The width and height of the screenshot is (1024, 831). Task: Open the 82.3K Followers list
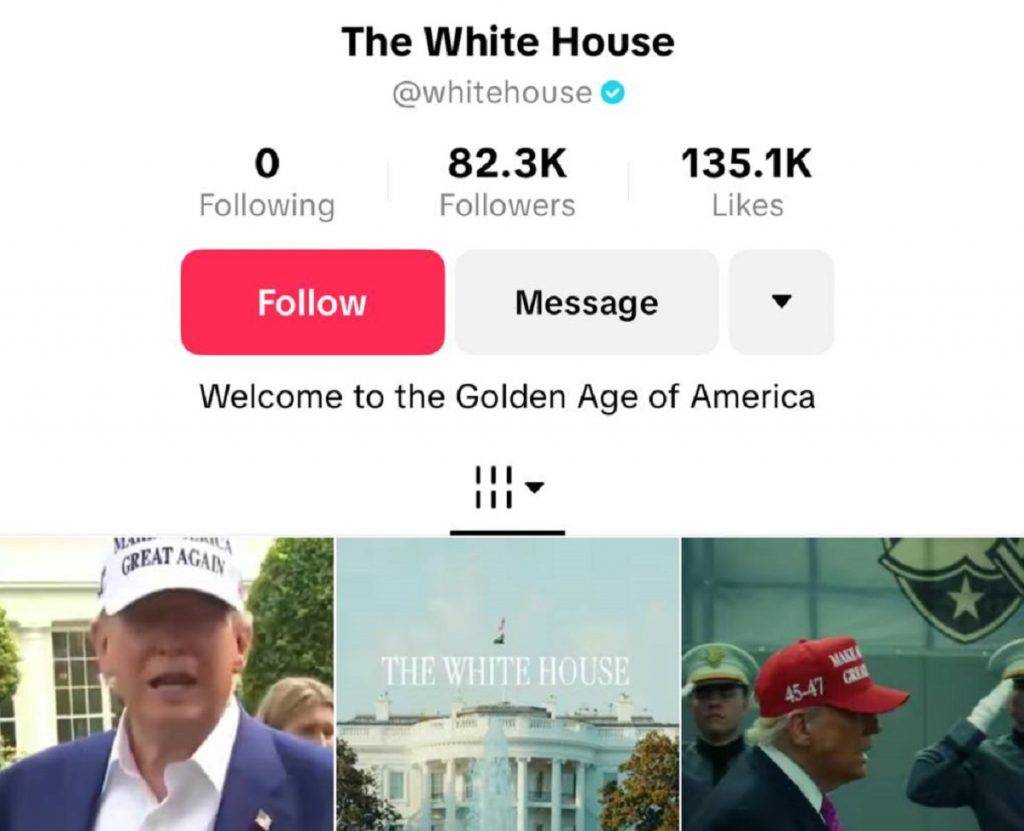507,182
